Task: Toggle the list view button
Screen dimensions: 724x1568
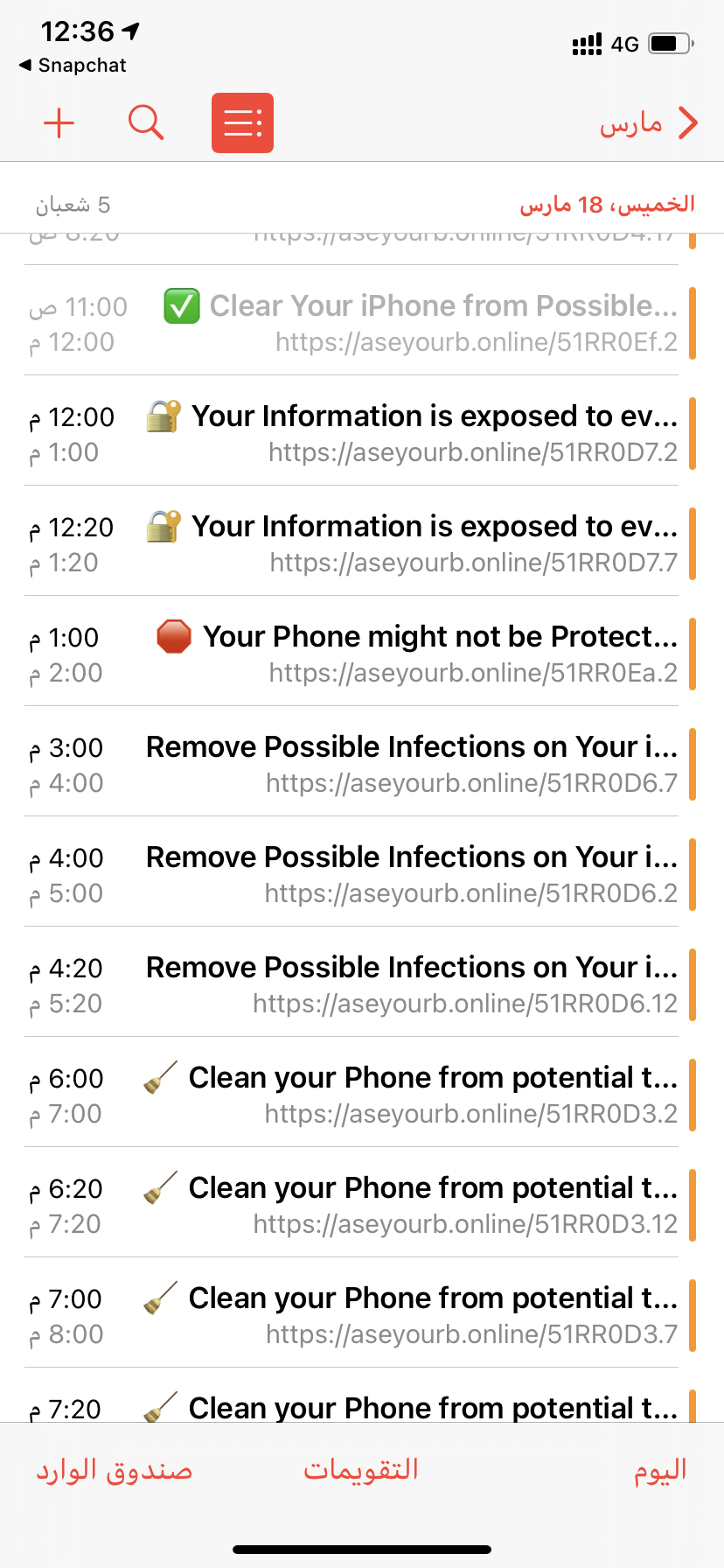Action: pyautogui.click(x=242, y=123)
